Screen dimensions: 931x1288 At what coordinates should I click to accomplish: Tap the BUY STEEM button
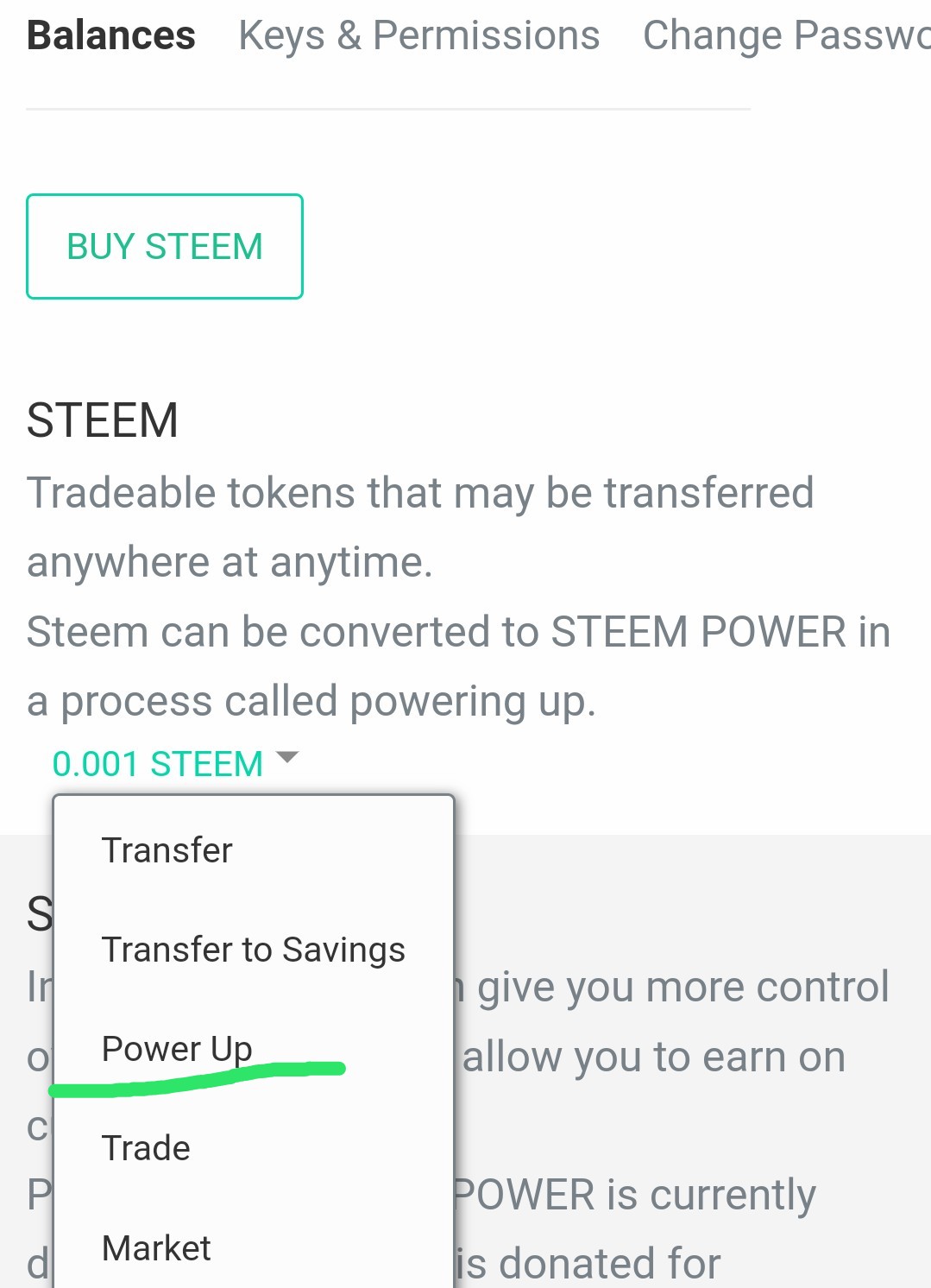pos(165,247)
